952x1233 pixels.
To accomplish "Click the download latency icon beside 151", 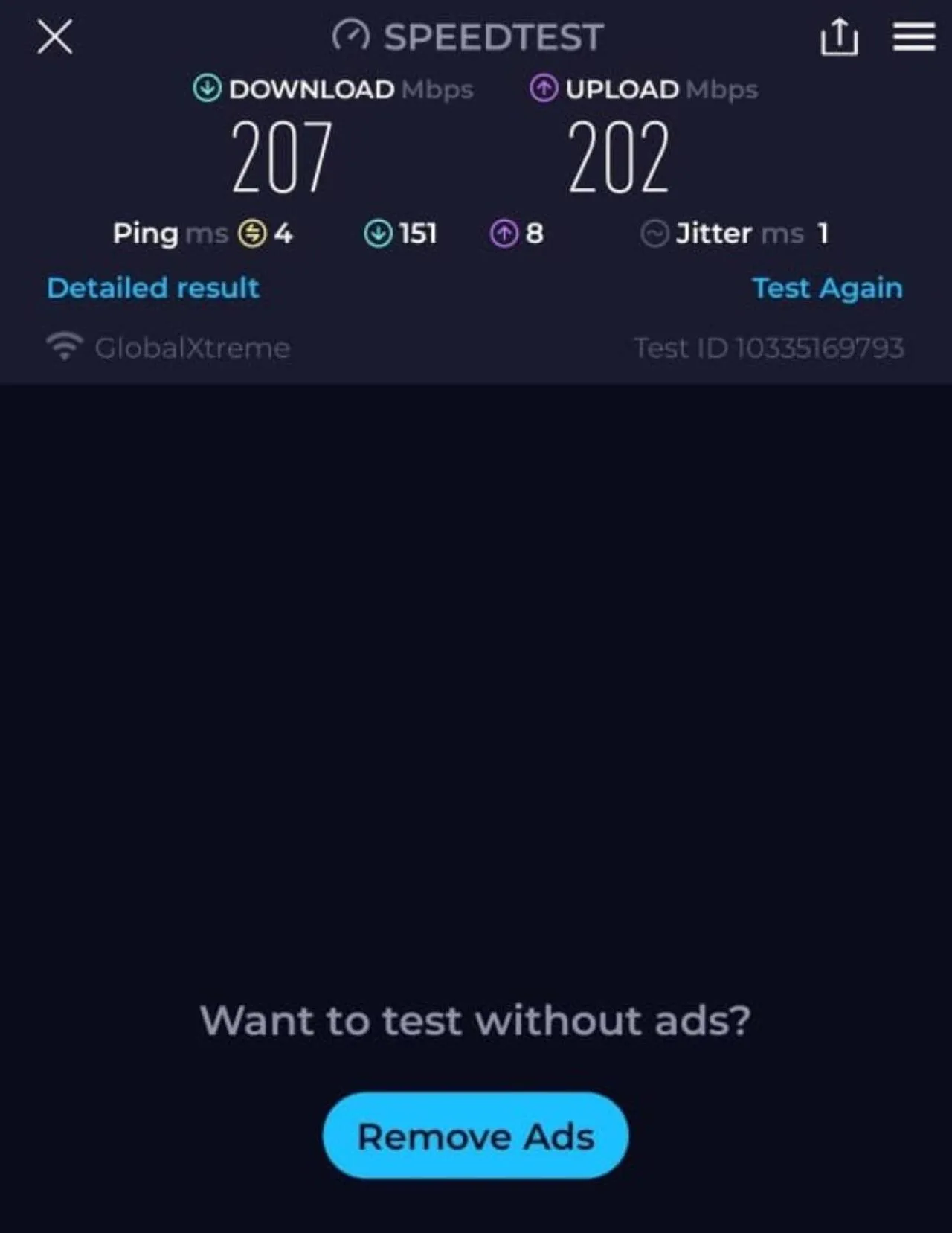I will coord(379,233).
